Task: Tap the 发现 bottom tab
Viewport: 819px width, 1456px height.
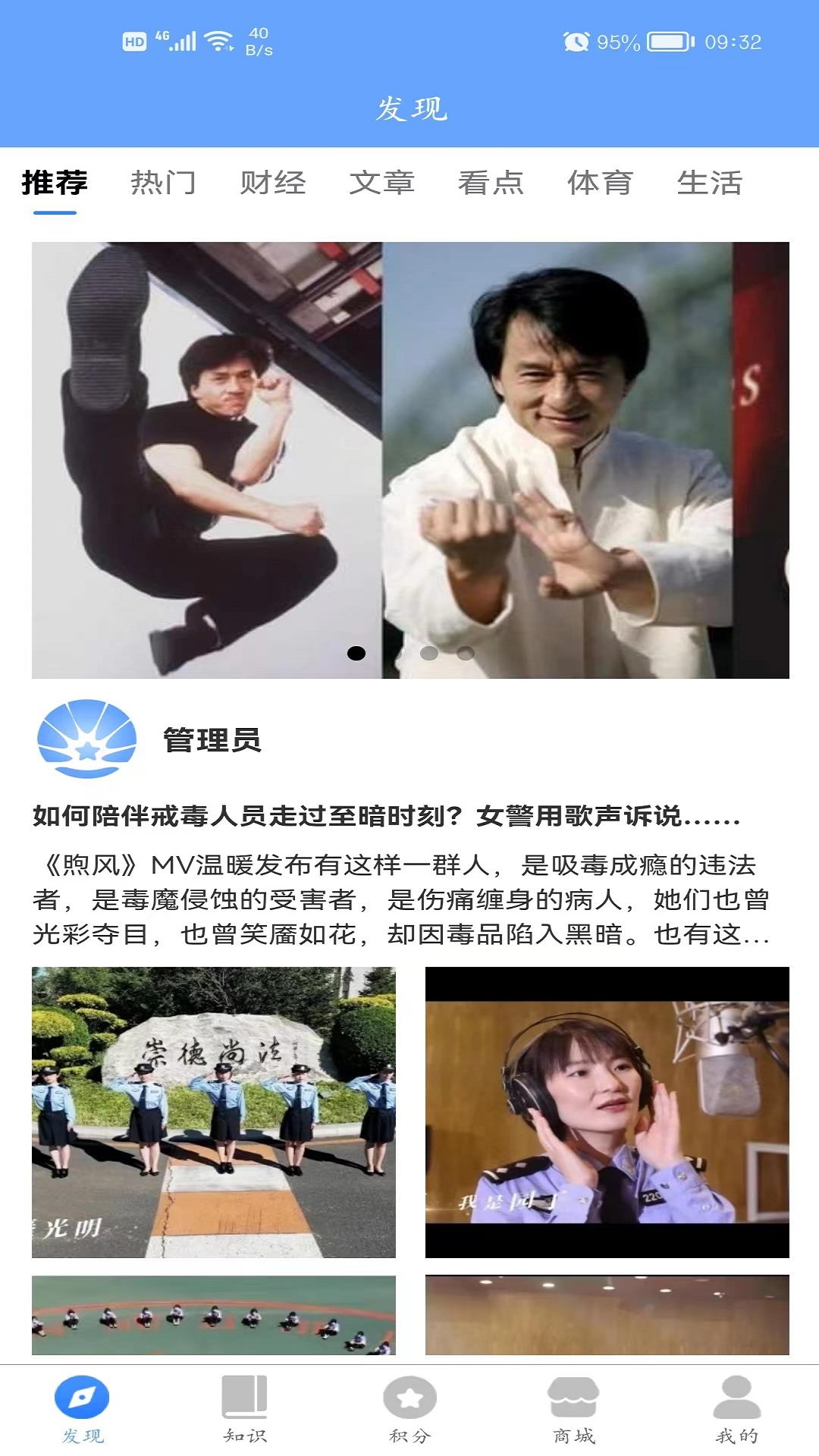Action: pyautogui.click(x=82, y=1409)
